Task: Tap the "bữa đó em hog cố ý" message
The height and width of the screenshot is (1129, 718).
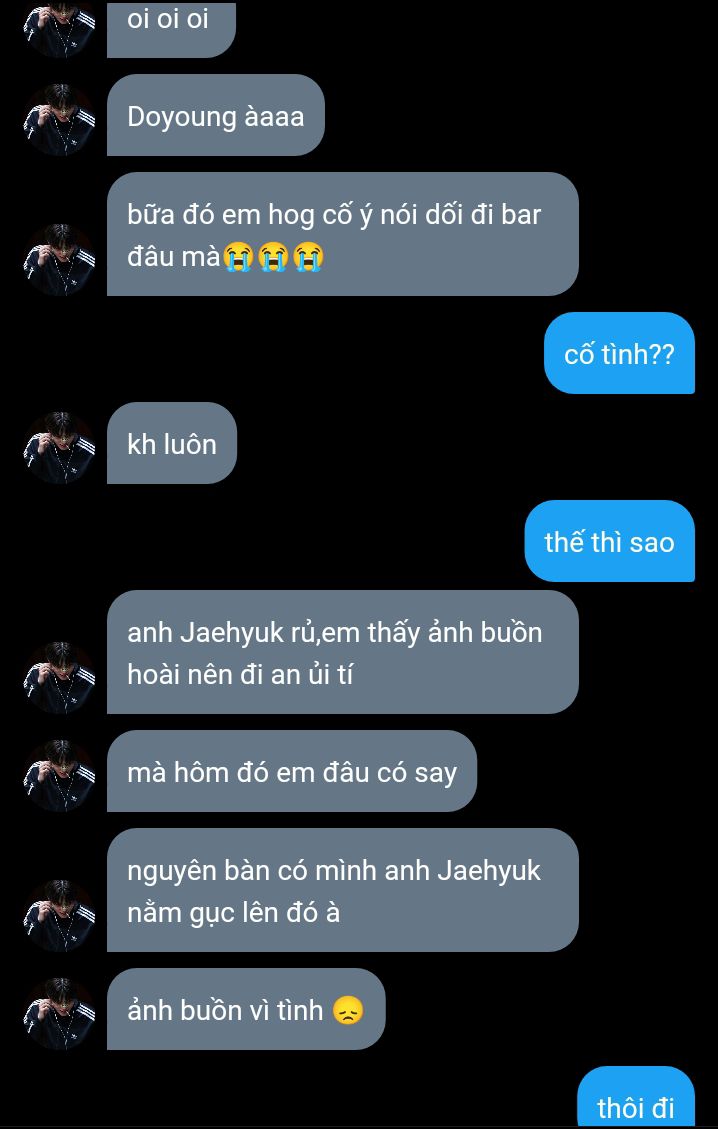Action: point(342,235)
